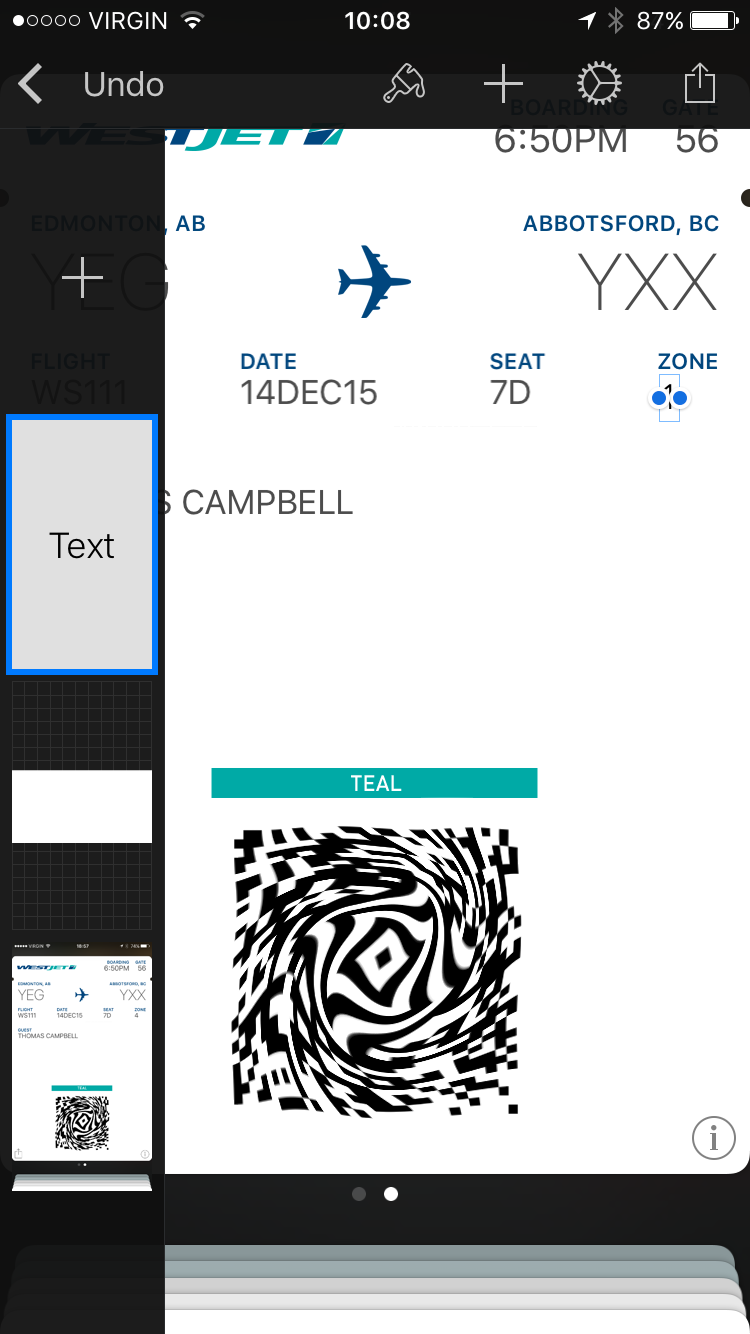Viewport: 750px width, 1334px height.
Task: Add a new layer with plus
Action: pyautogui.click(x=82, y=280)
